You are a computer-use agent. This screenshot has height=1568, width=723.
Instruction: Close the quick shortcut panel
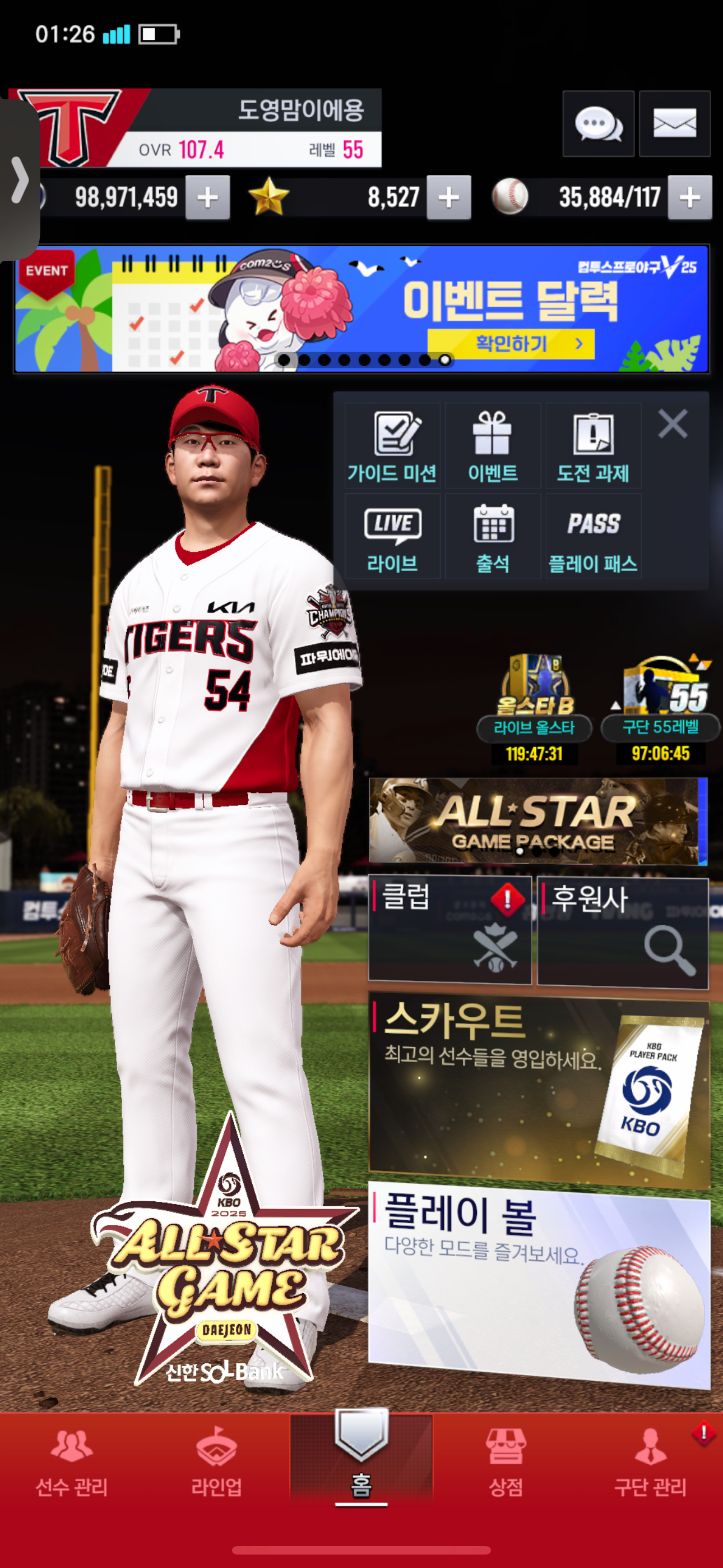673,423
